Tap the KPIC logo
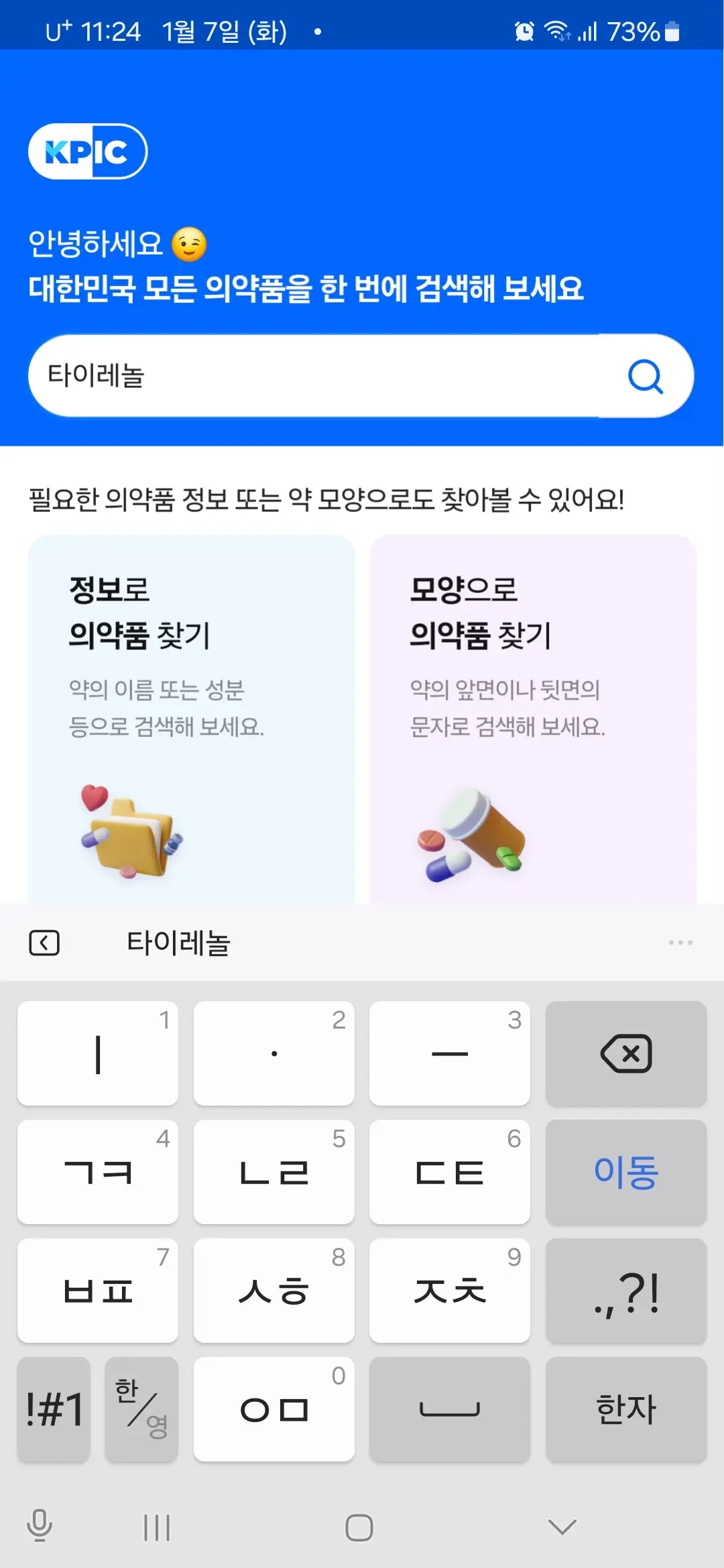724x1568 pixels. (x=89, y=151)
